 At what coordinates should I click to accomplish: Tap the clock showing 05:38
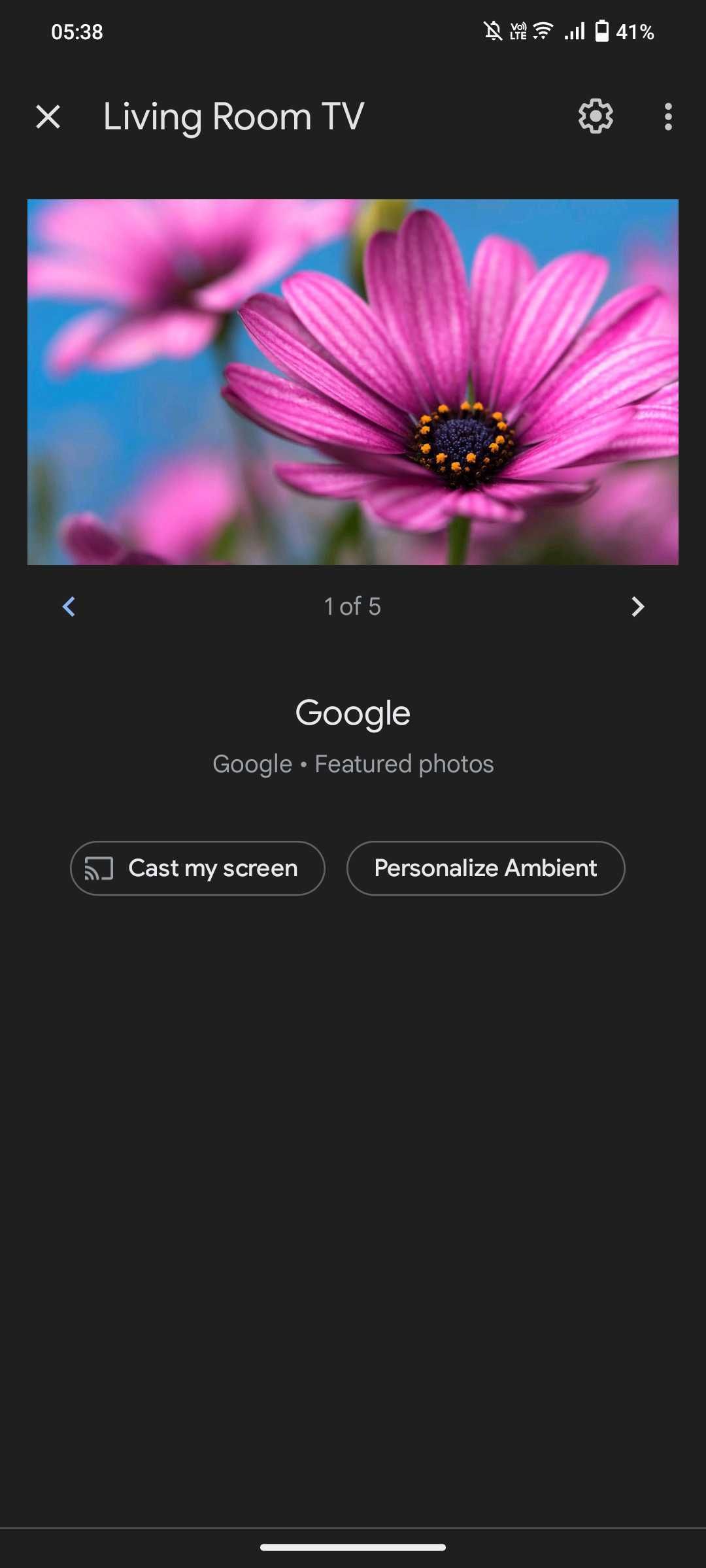[76, 31]
